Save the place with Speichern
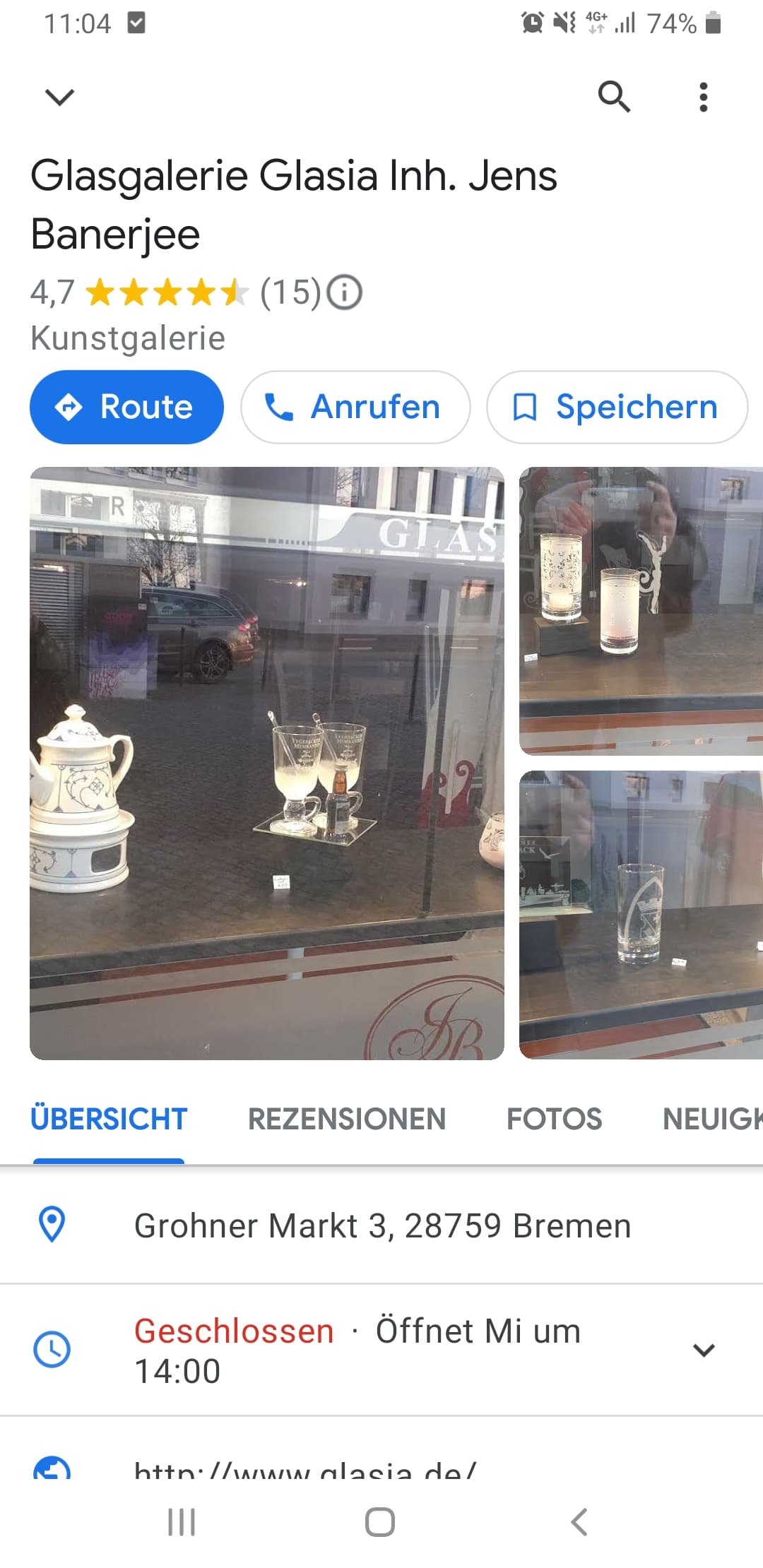This screenshot has width=763, height=1568. click(617, 408)
